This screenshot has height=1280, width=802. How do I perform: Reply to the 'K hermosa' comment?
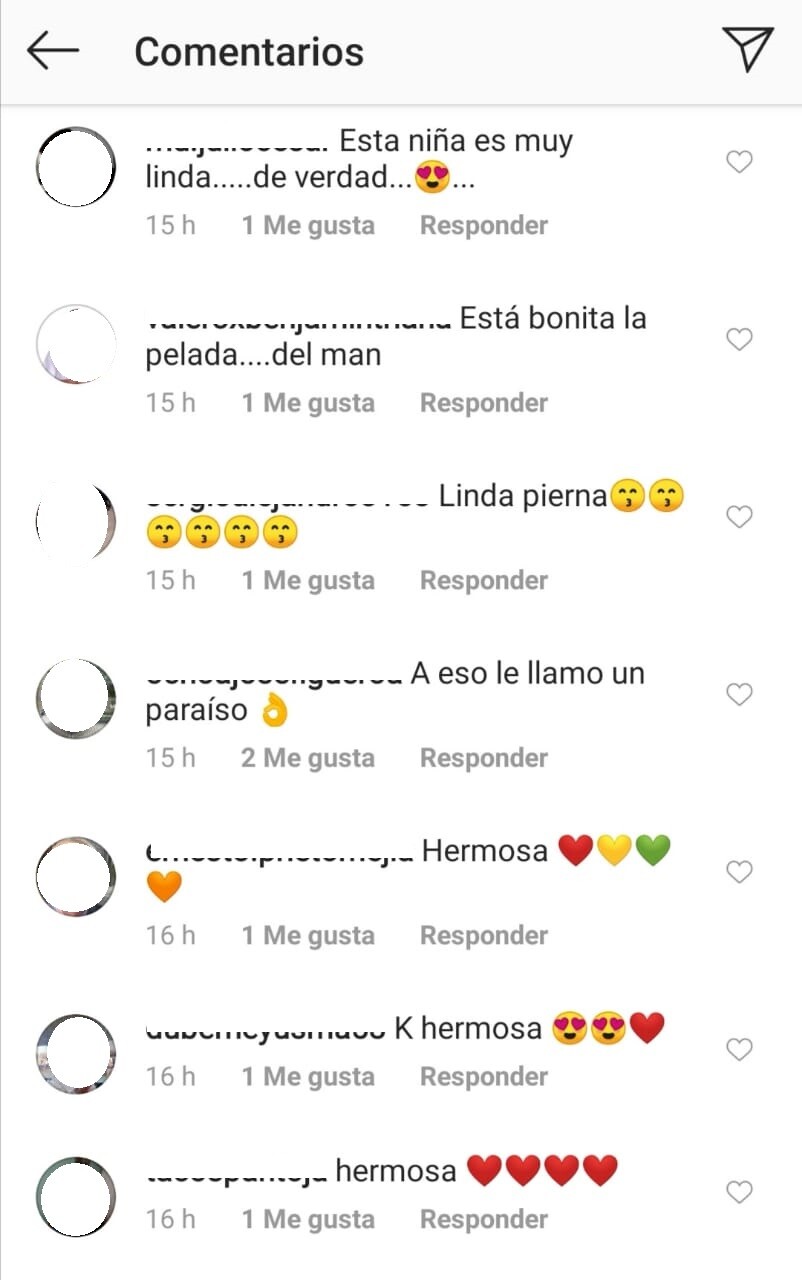(483, 1077)
